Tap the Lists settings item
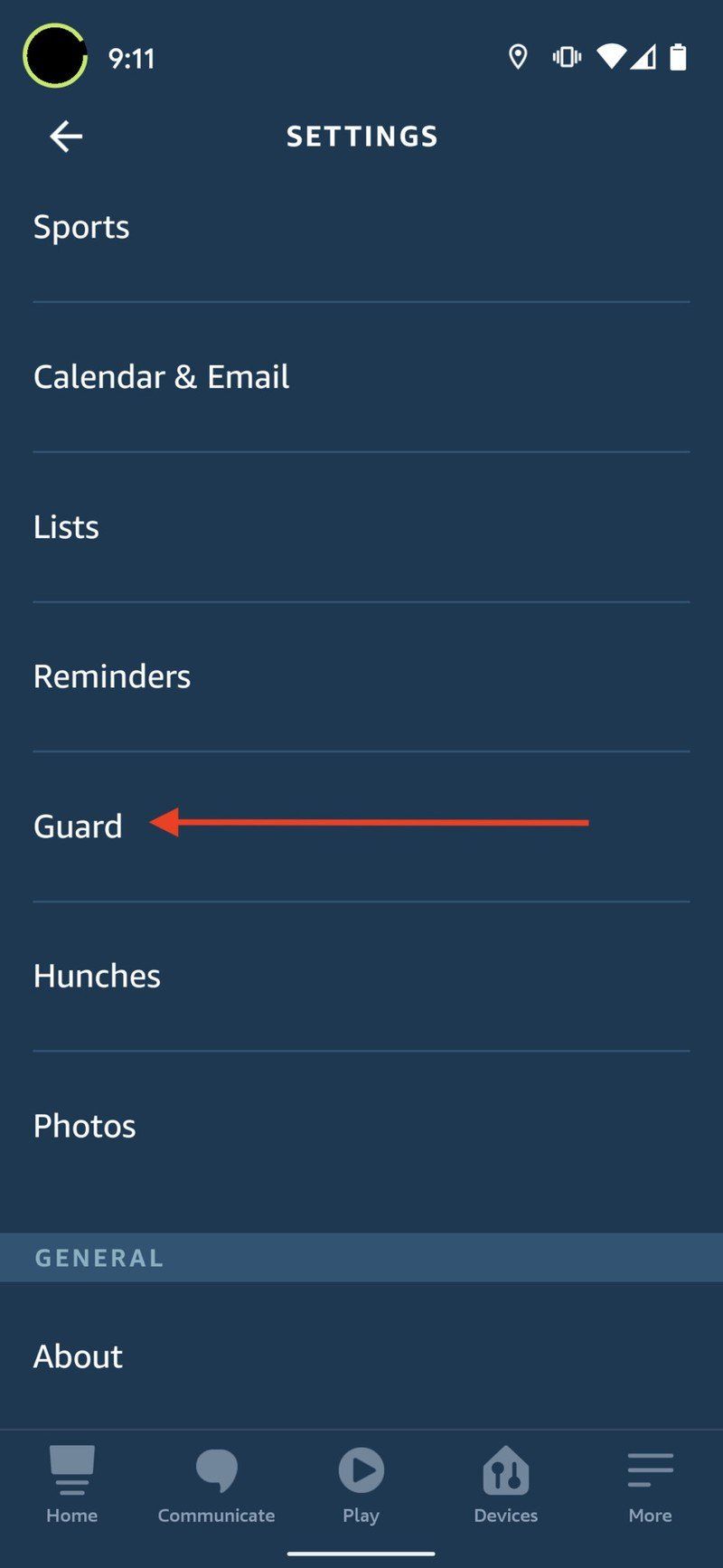This screenshot has width=723, height=1568. point(65,526)
